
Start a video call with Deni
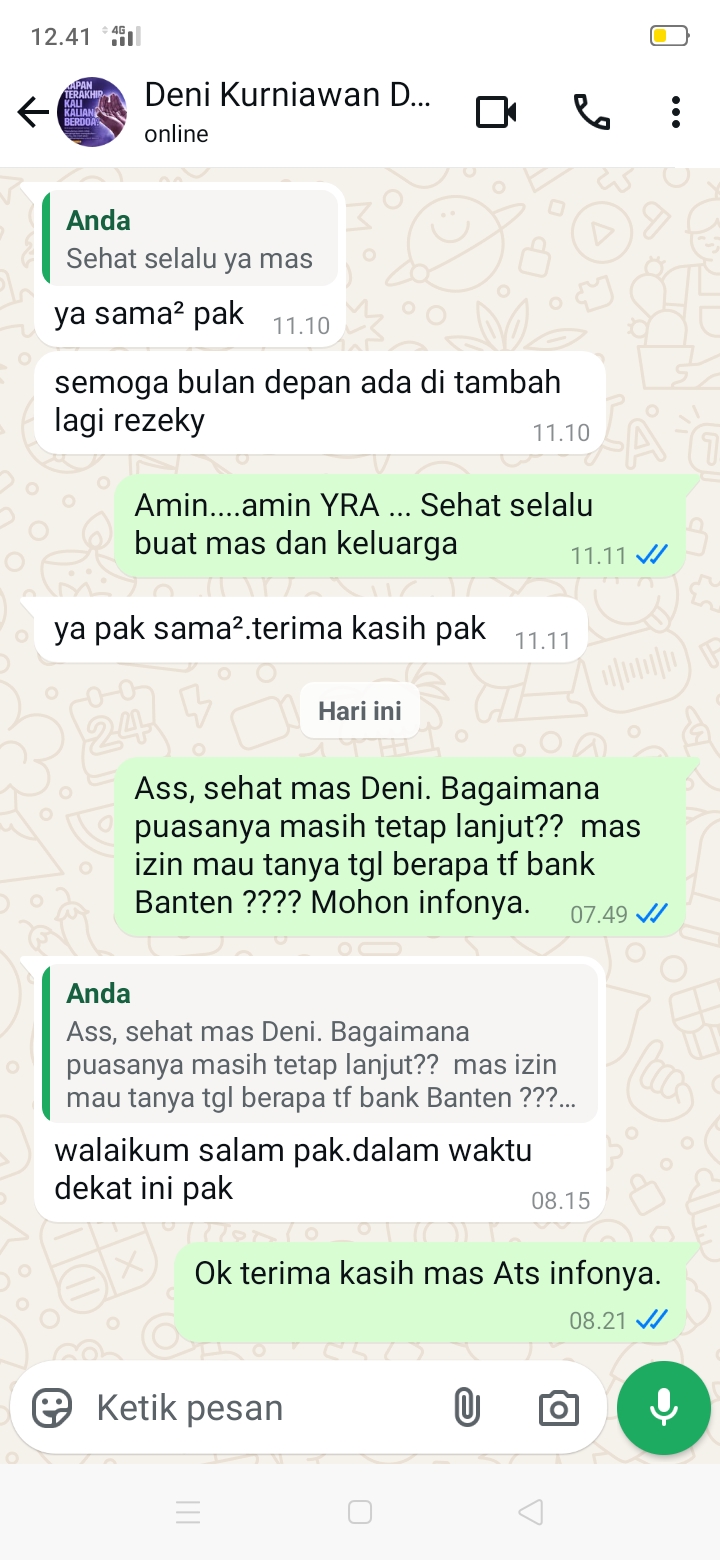496,112
